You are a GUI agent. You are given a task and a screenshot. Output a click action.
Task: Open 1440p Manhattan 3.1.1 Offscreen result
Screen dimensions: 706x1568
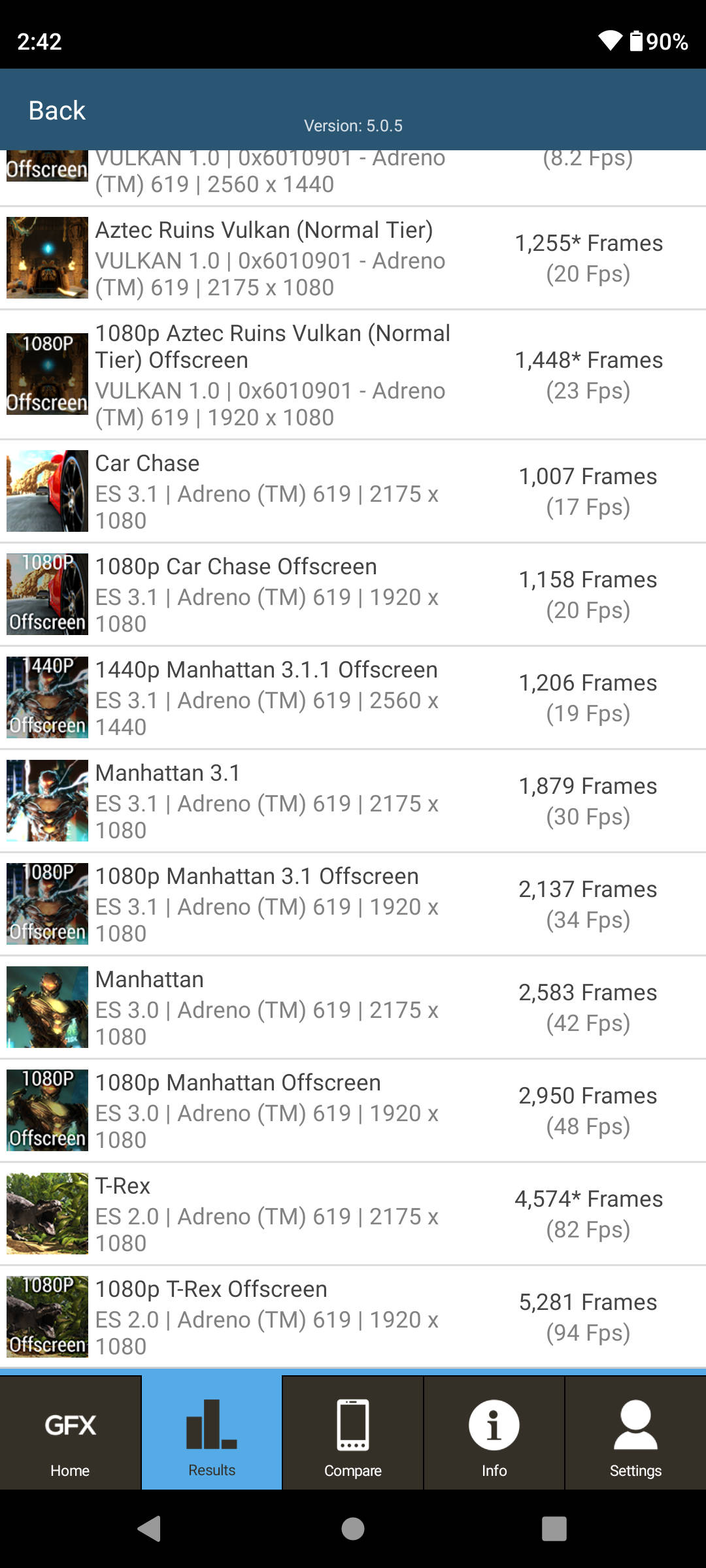pyautogui.click(x=353, y=698)
